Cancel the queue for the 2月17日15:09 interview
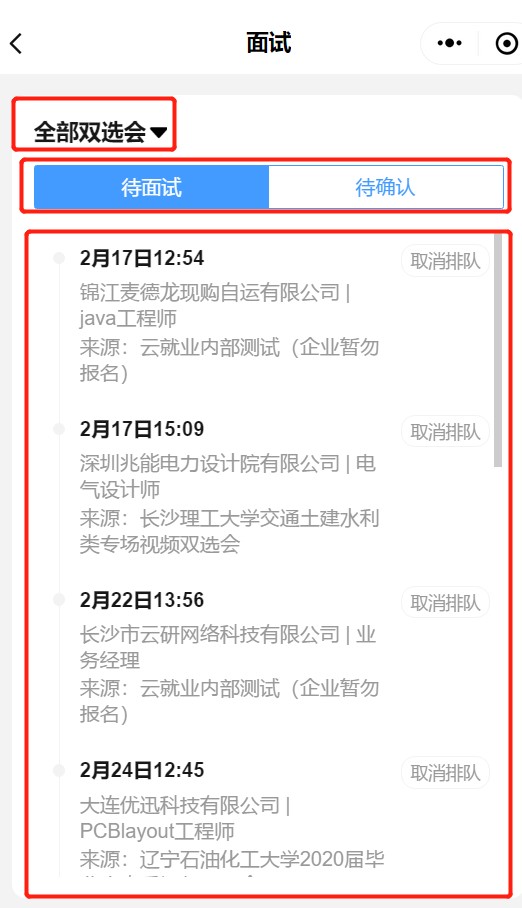The width and height of the screenshot is (522, 908). 445,431
